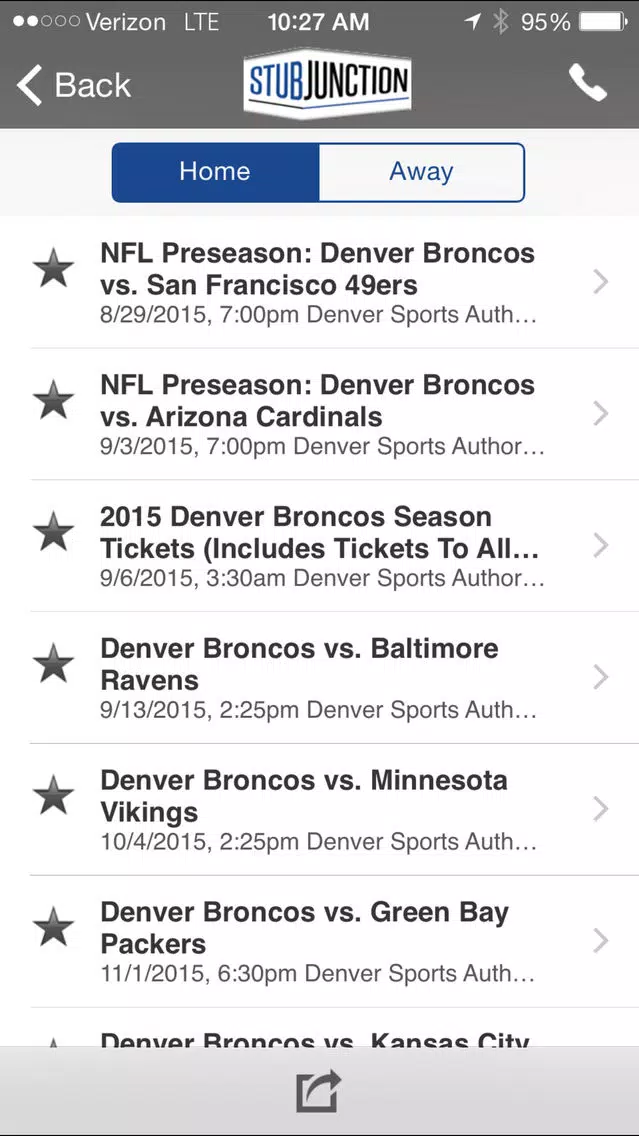Open 2015 Denver Broncos Season Tickets listing
This screenshot has height=1136, width=639.
click(x=320, y=546)
